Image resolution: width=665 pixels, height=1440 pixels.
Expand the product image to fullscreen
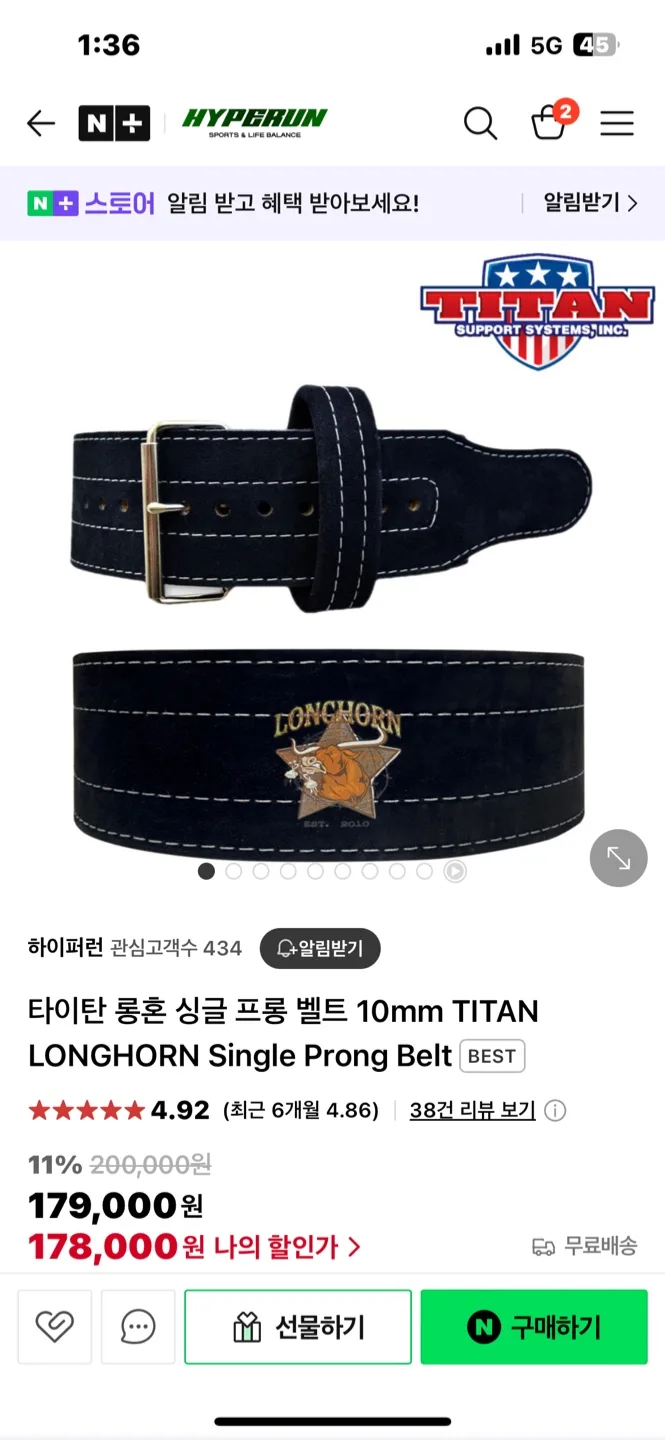618,858
